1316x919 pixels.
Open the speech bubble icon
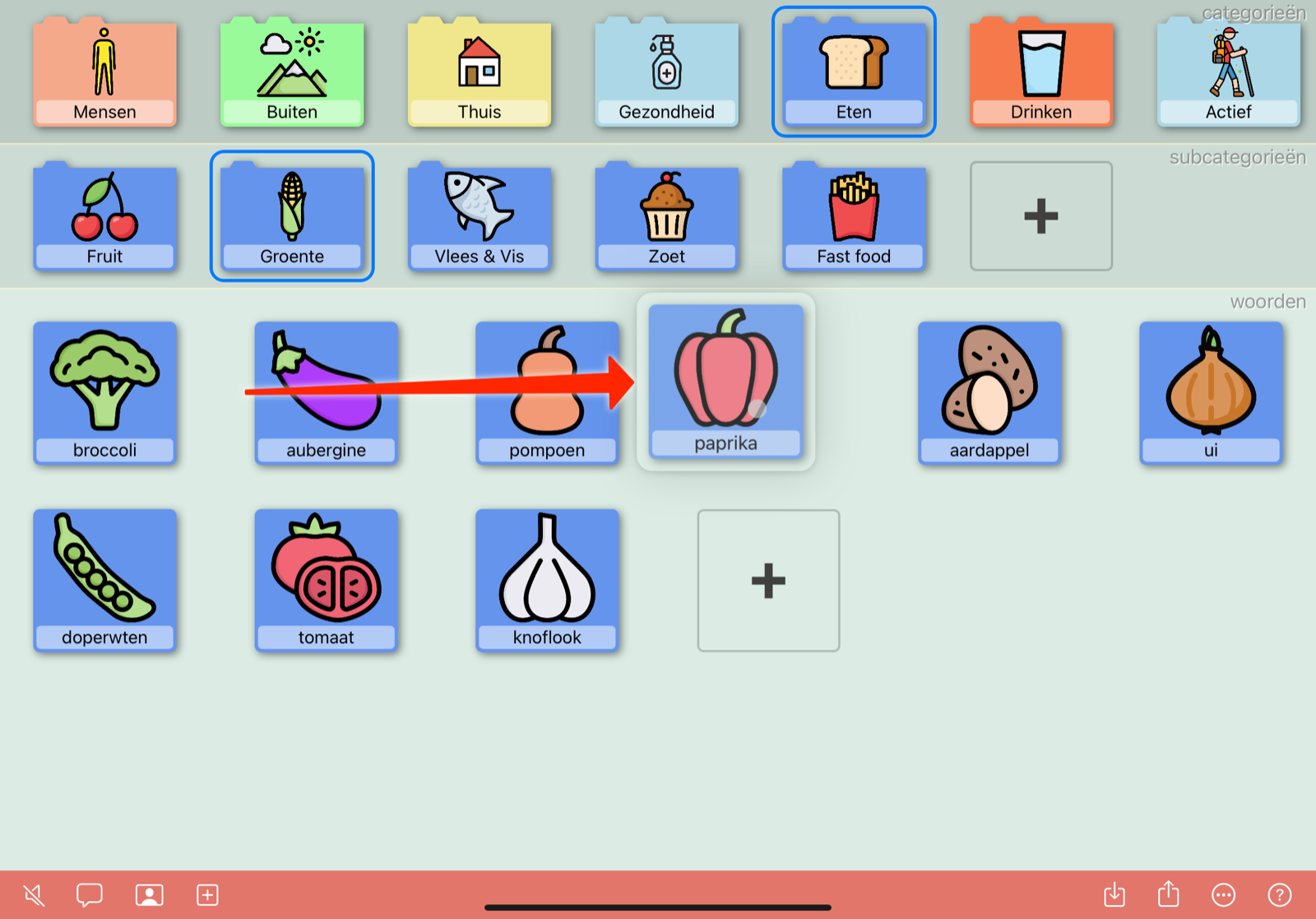point(90,894)
